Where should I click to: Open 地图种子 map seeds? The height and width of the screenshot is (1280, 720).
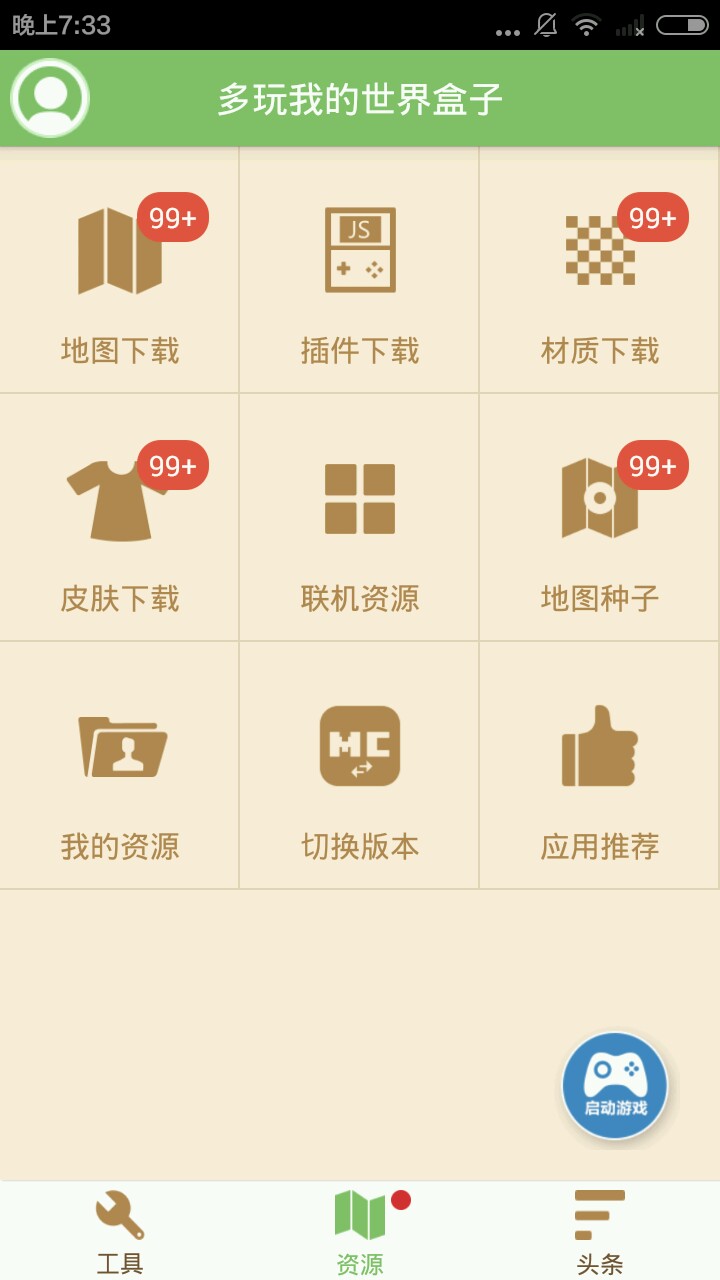pos(600,520)
